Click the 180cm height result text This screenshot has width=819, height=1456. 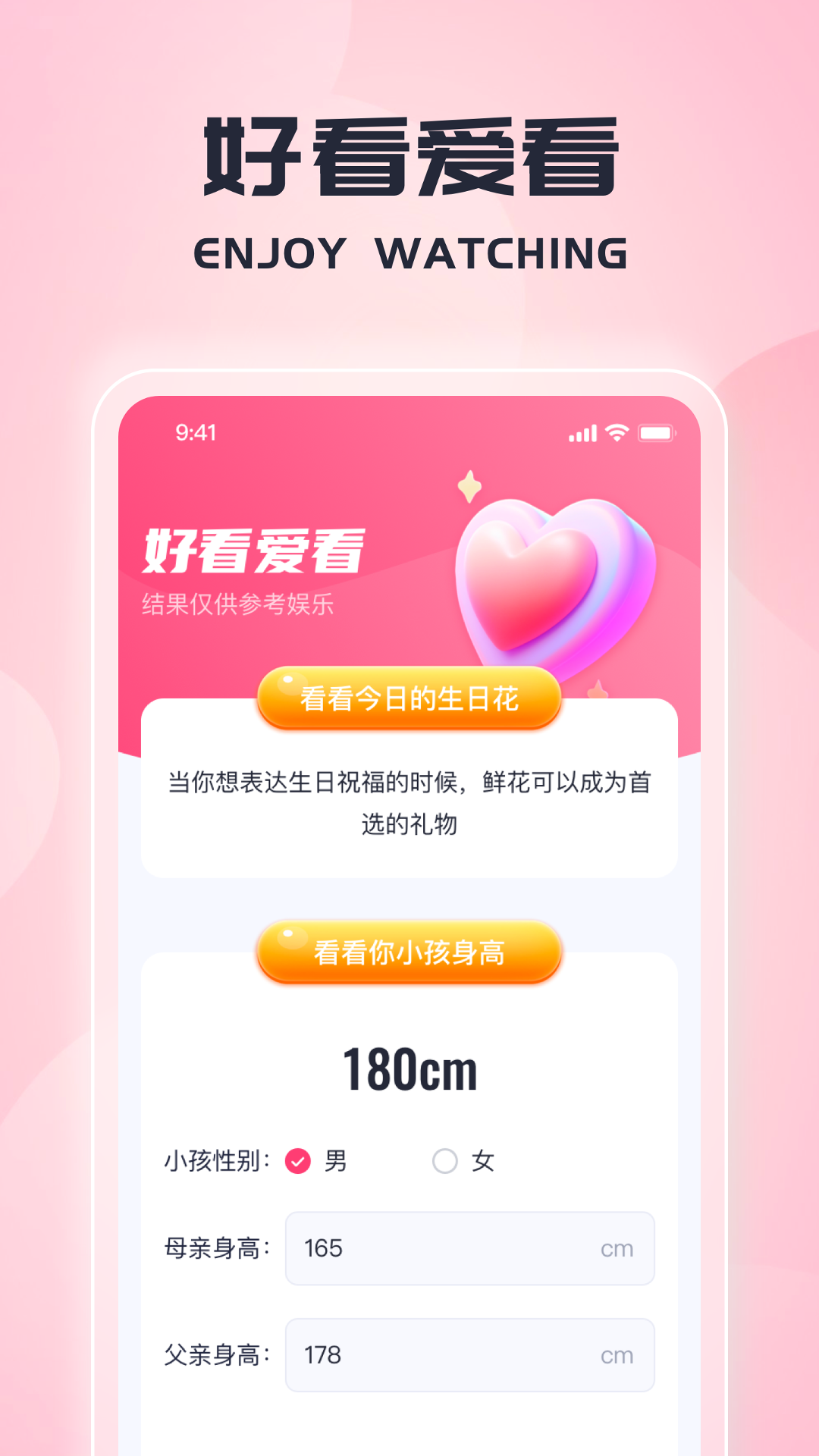409,1068
